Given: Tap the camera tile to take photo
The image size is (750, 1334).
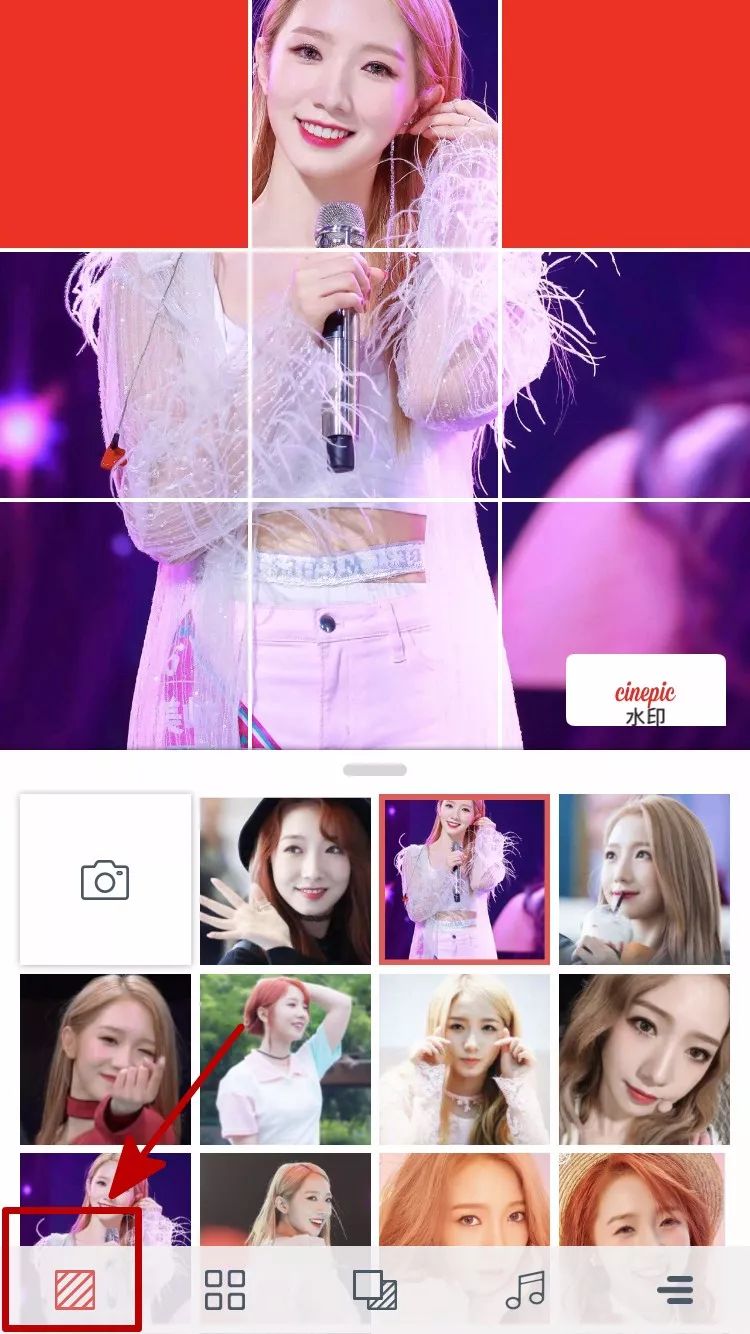Looking at the screenshot, I should [105, 880].
